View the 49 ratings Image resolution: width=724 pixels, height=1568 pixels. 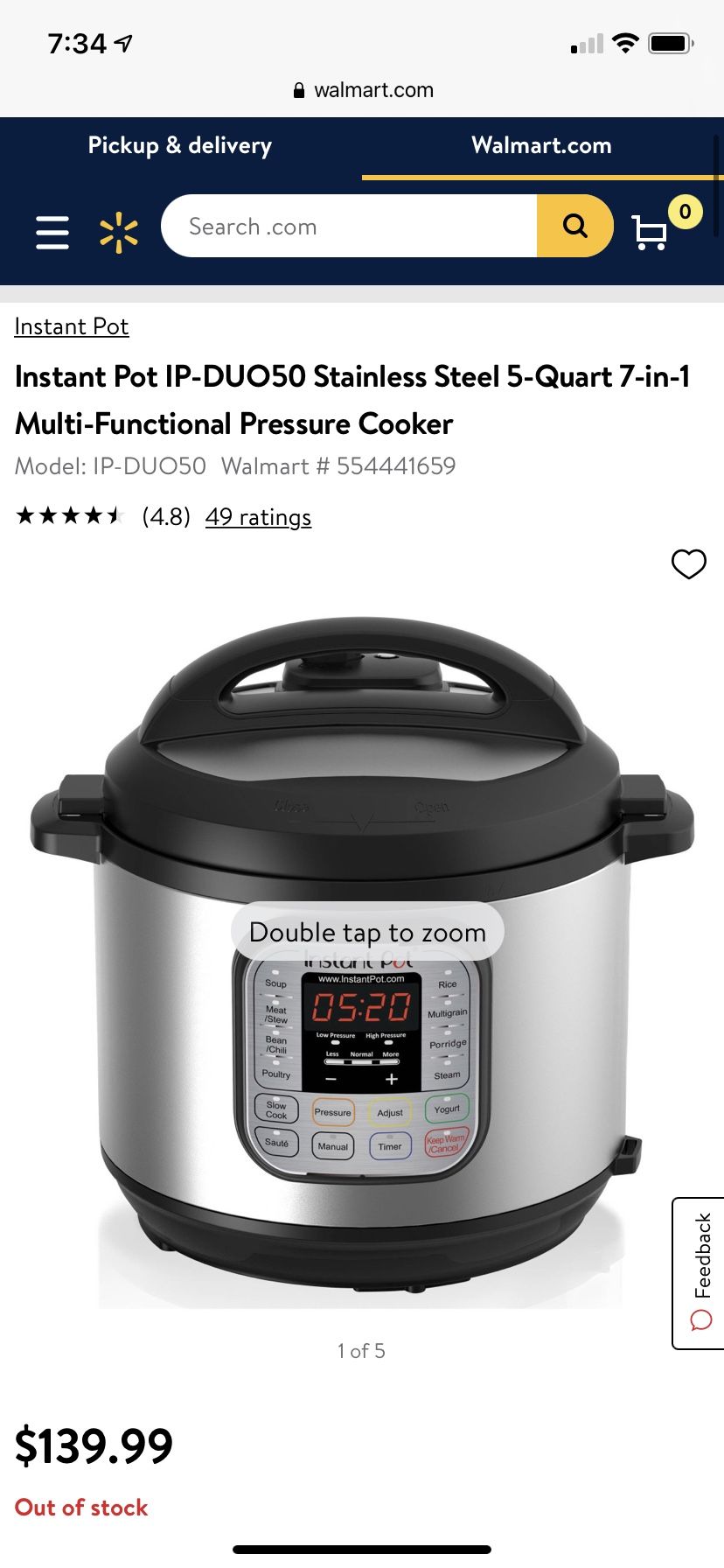(x=258, y=517)
